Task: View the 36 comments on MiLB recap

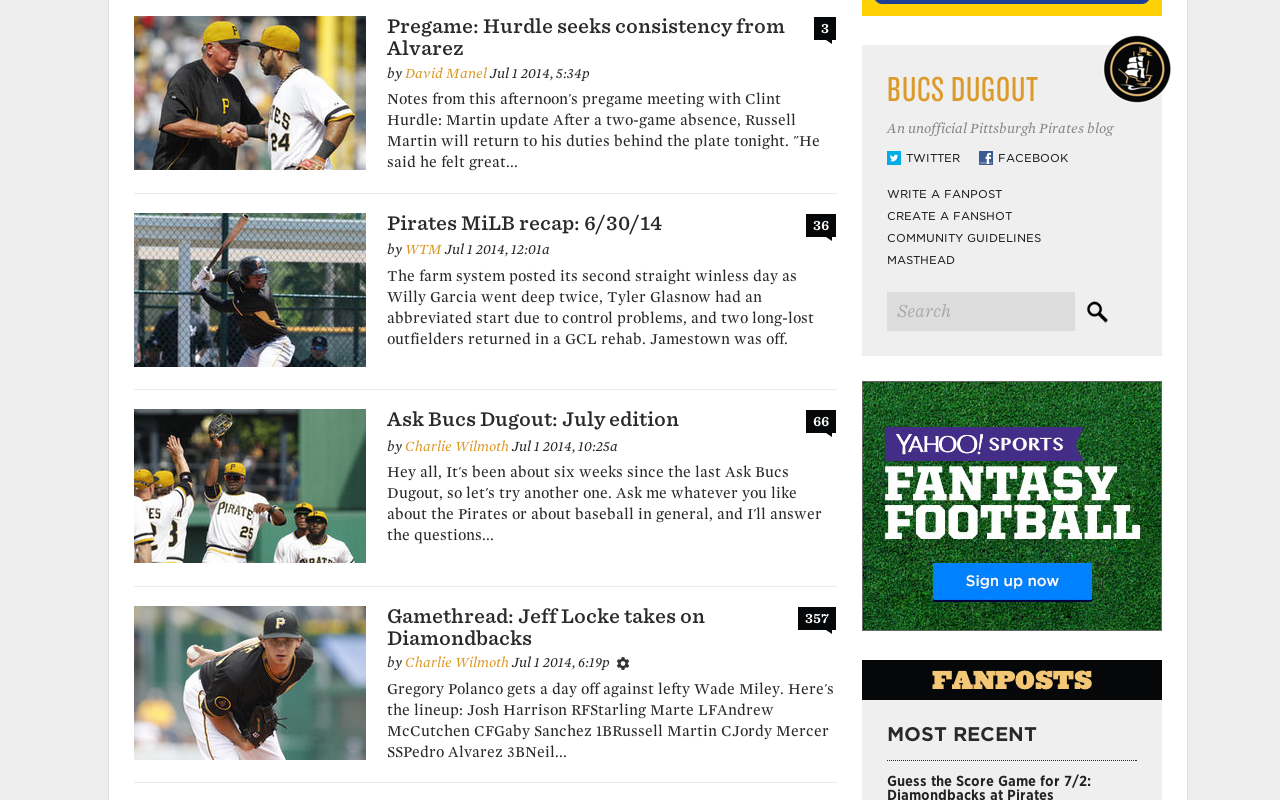Action: (x=820, y=226)
